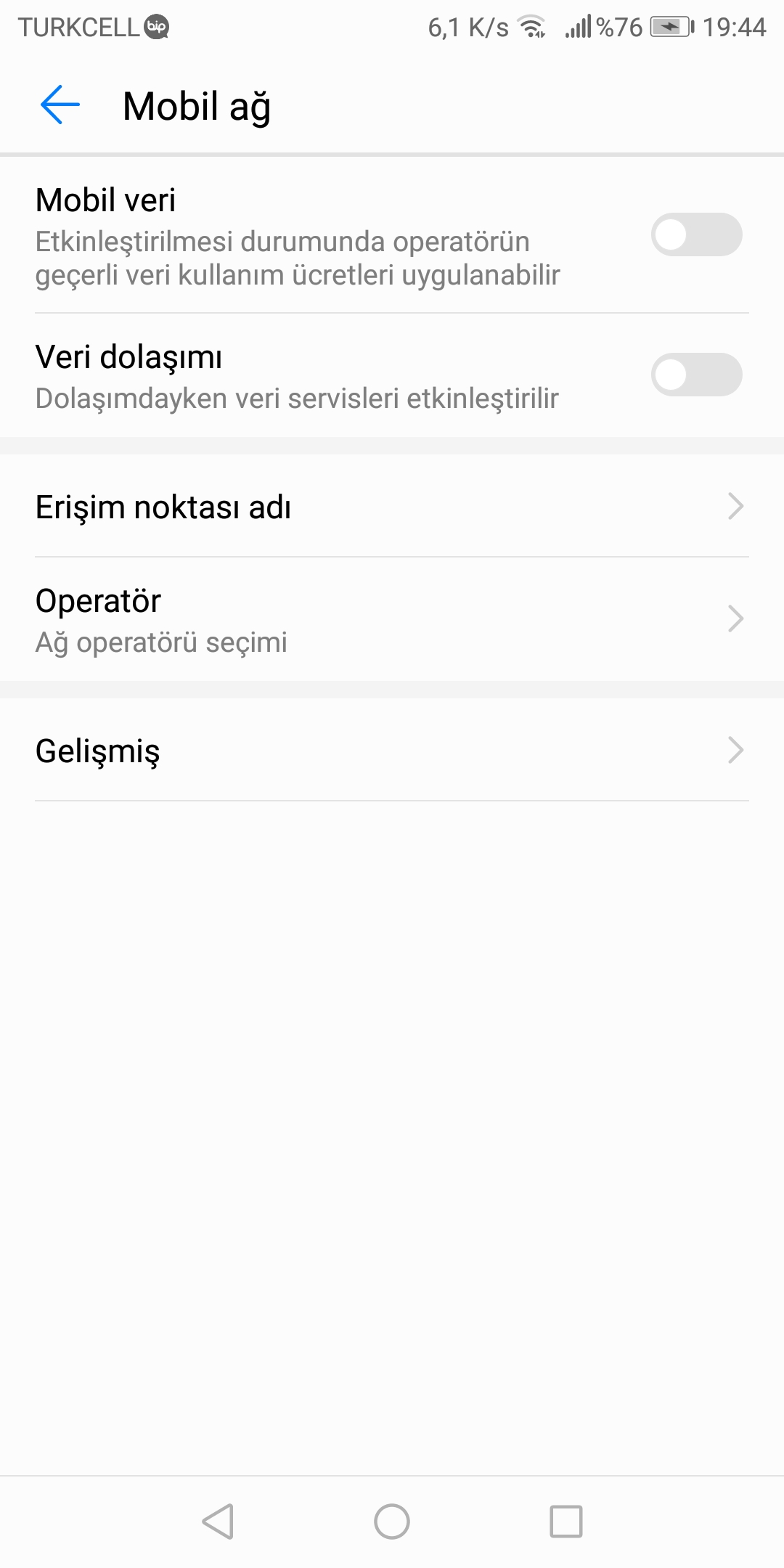The height and width of the screenshot is (1568, 784).
Task: Open Operatör network selection
Action: [392, 619]
